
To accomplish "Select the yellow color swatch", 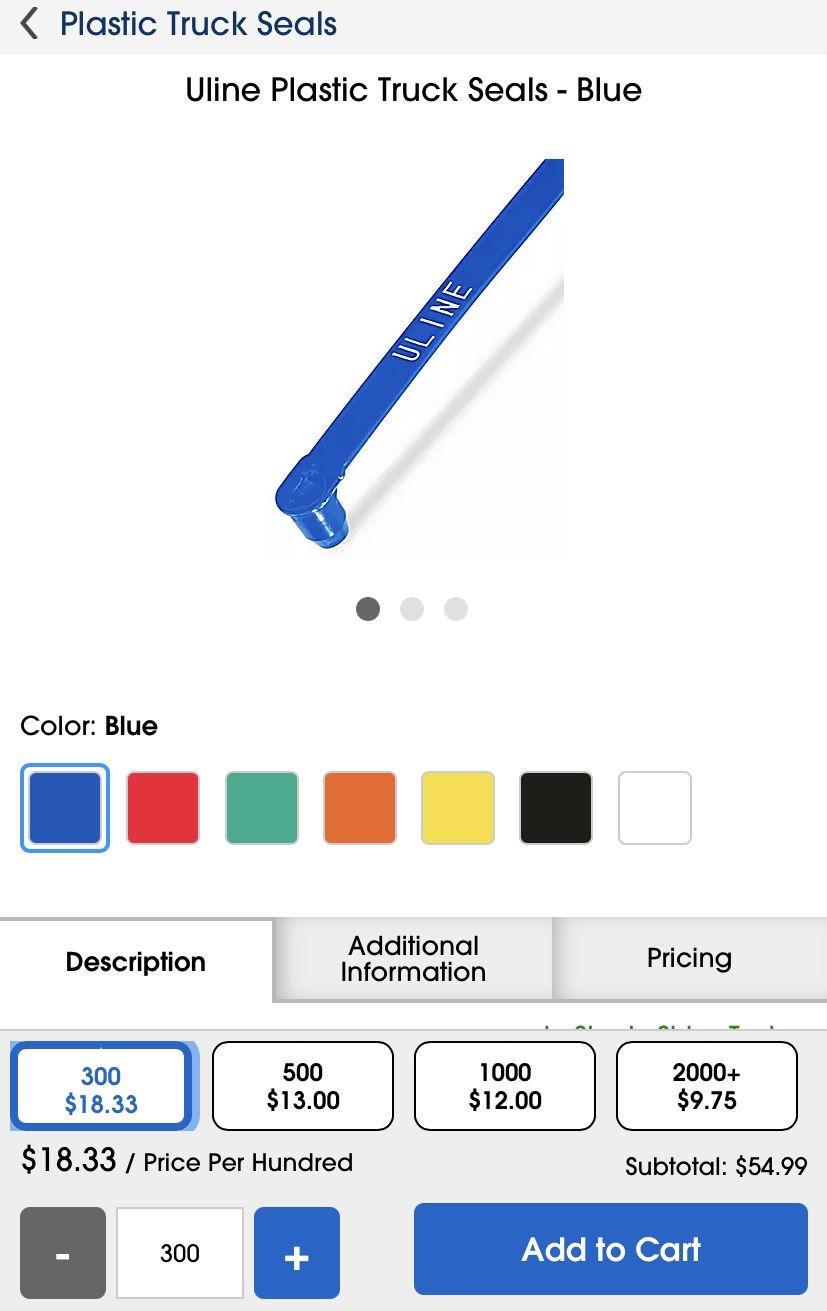I will [458, 808].
